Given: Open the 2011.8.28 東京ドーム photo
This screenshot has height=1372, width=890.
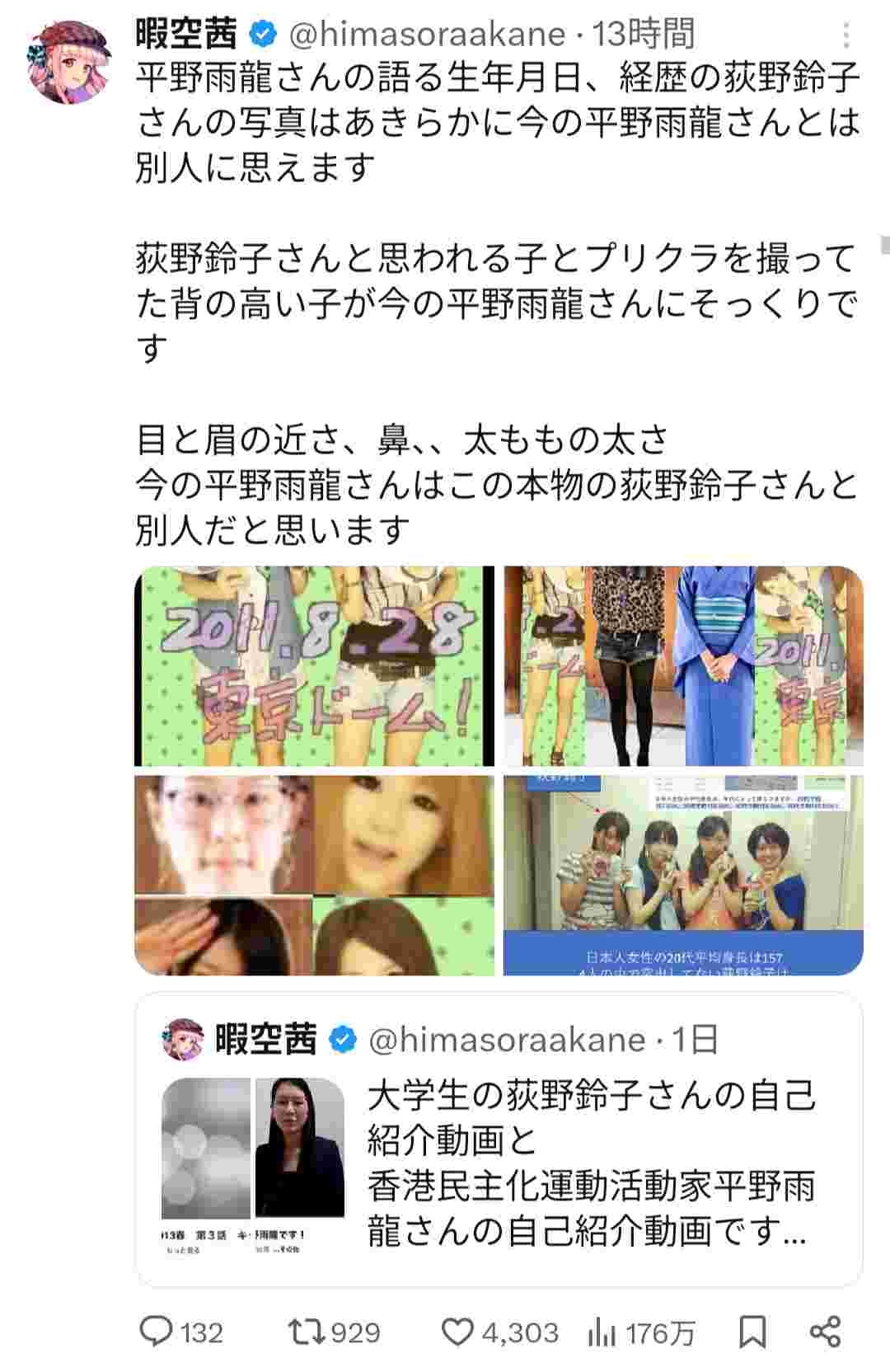Looking at the screenshot, I should click(314, 665).
